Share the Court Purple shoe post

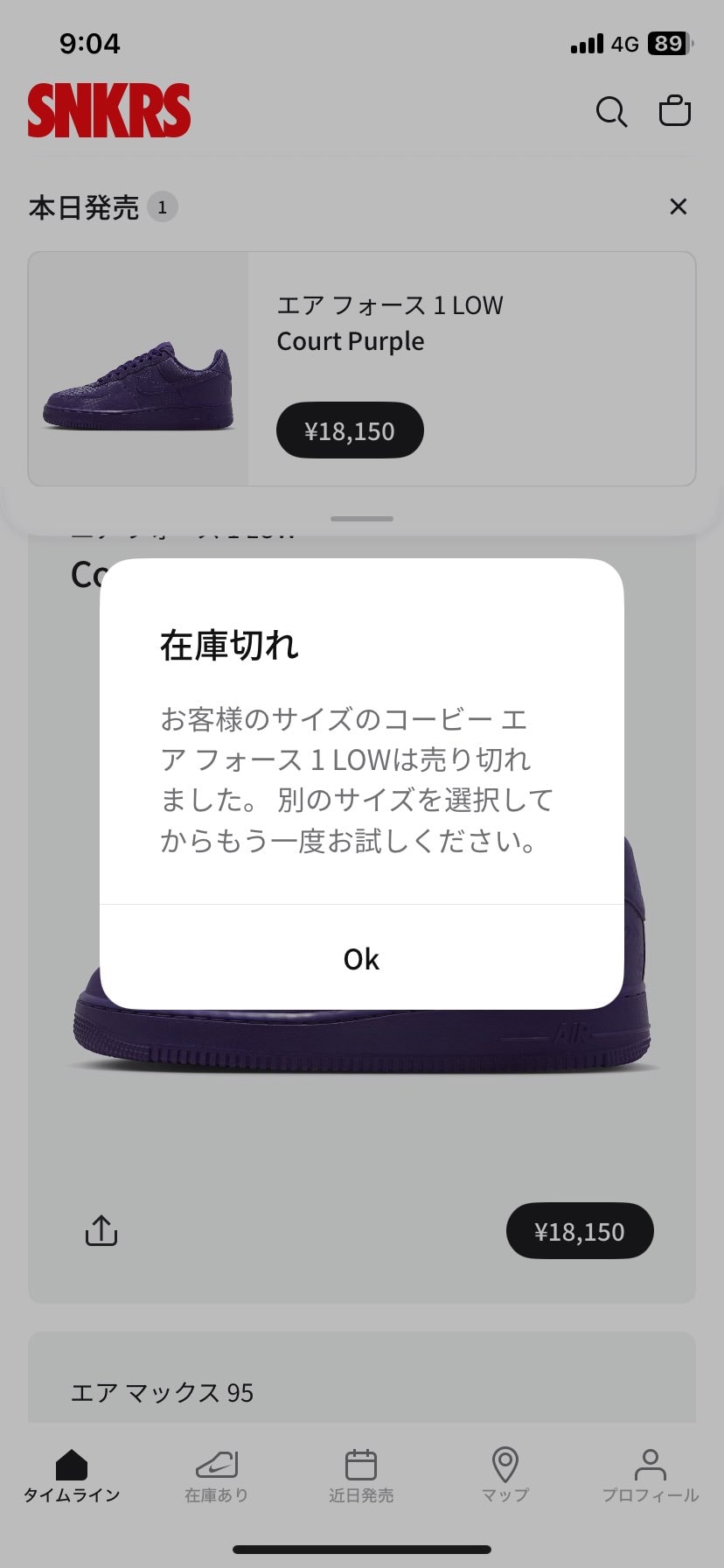point(101,1230)
